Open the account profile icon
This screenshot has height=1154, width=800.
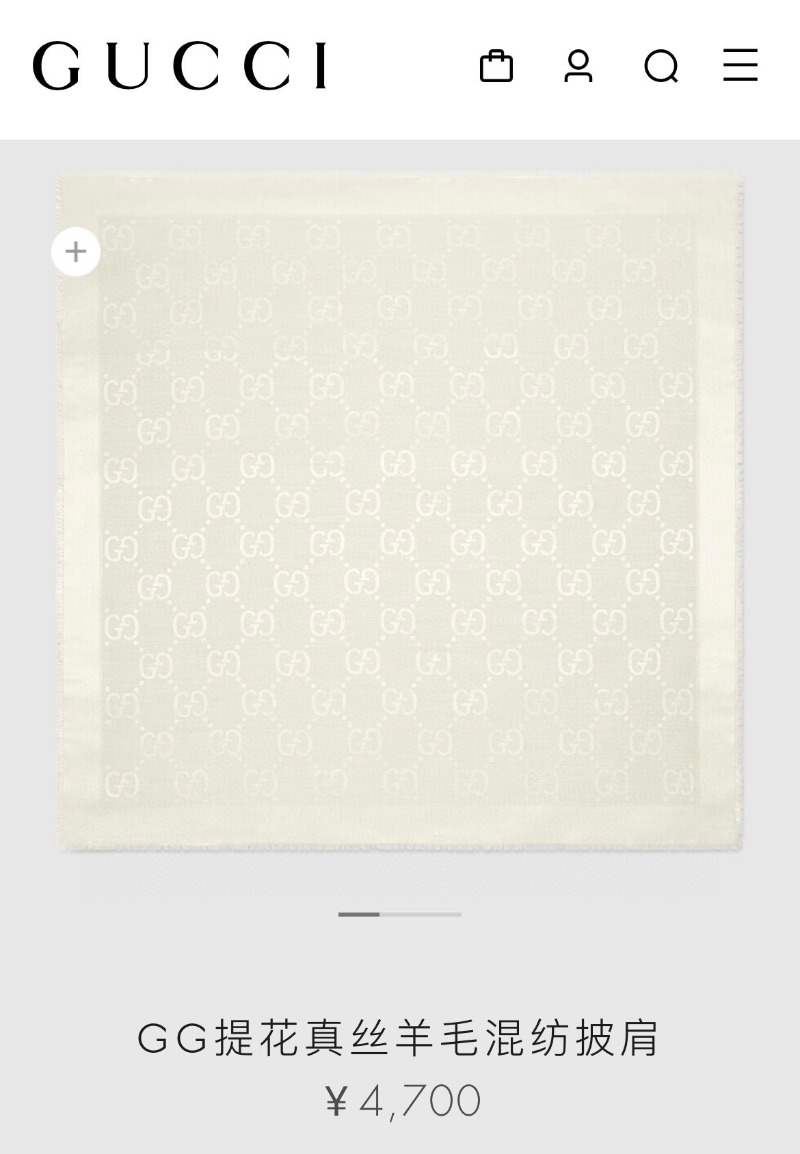coord(578,67)
